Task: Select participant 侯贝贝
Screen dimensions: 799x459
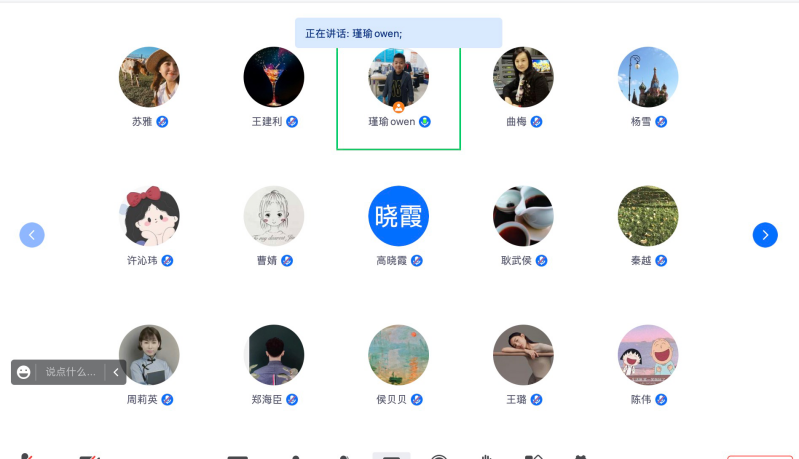Action: coord(398,355)
